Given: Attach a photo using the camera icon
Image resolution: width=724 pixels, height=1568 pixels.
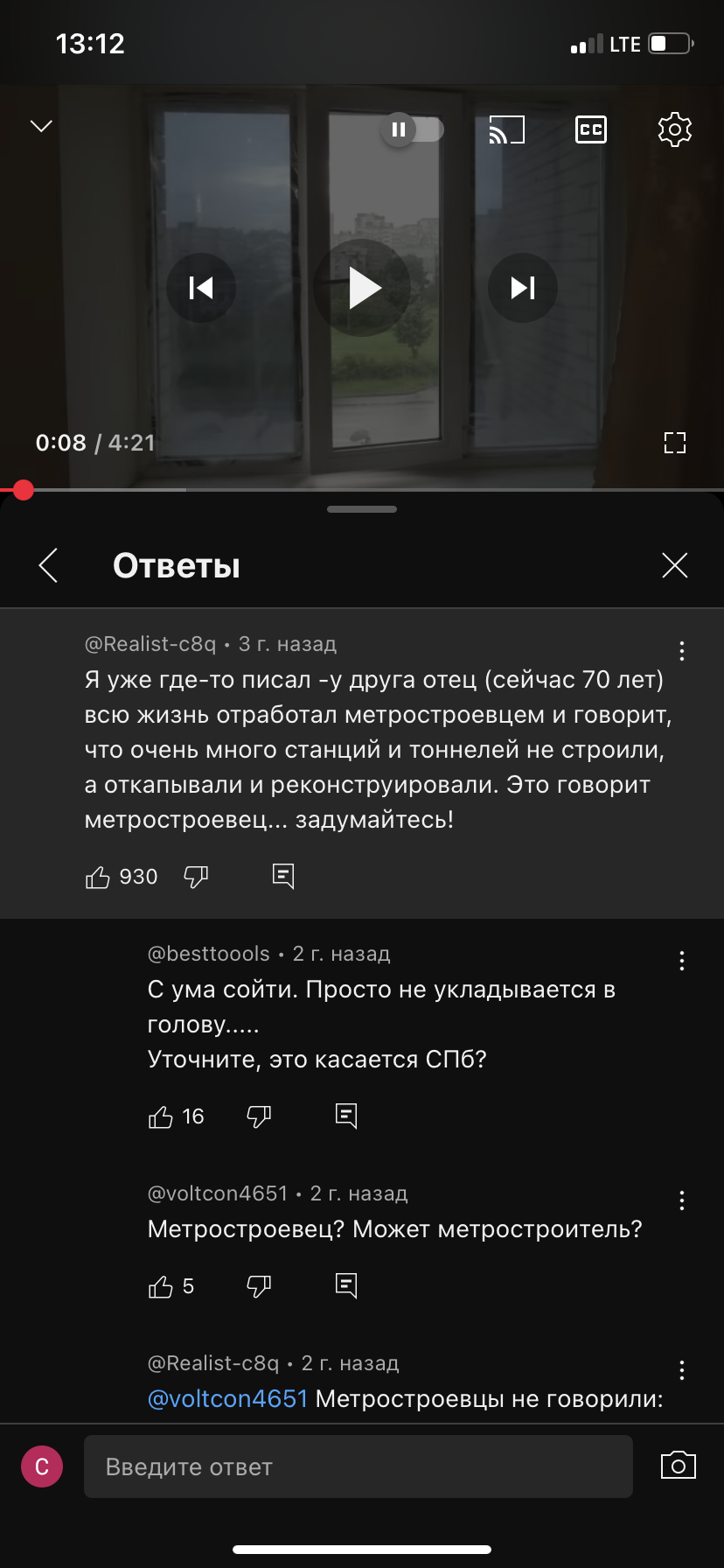Looking at the screenshot, I should [679, 1466].
